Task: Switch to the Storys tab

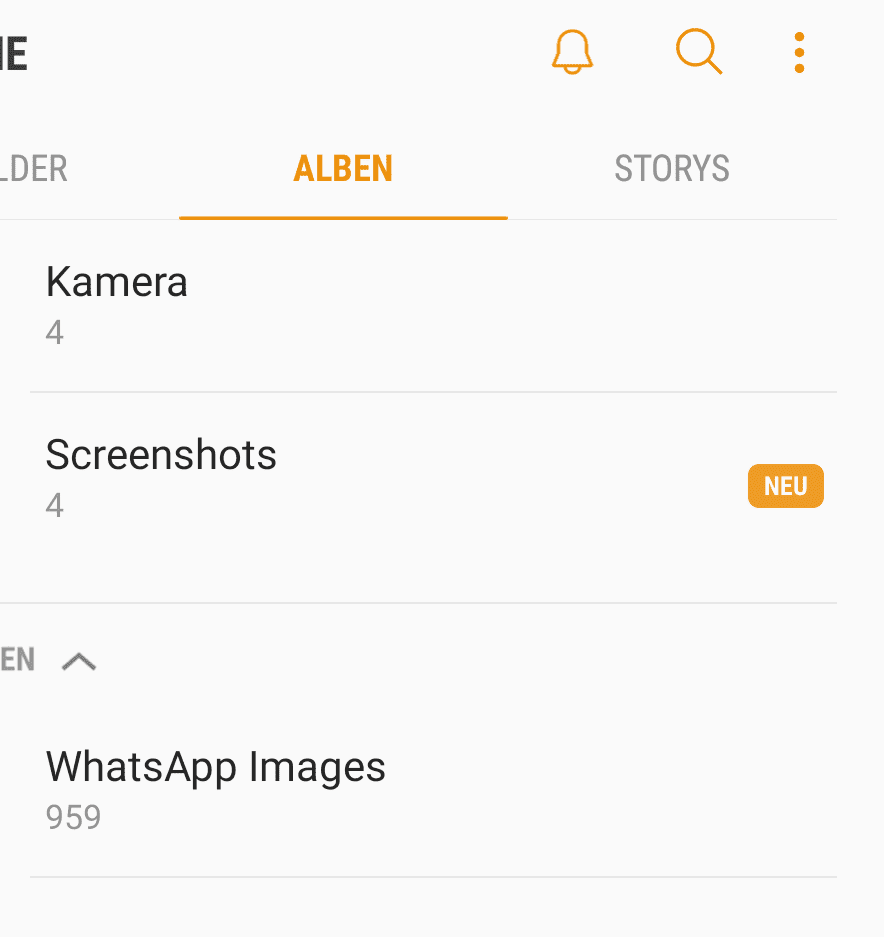Action: (671, 169)
